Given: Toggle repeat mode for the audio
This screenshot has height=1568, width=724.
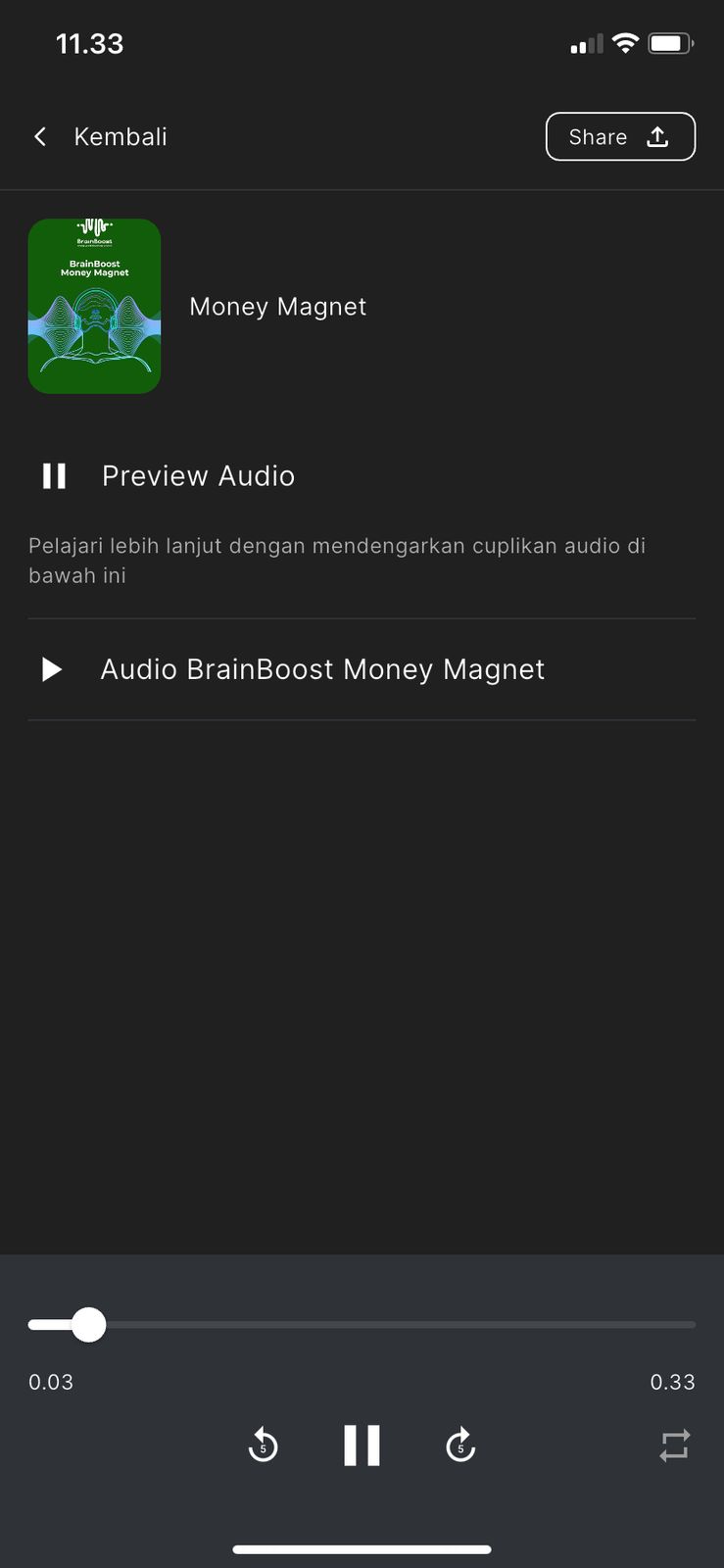Looking at the screenshot, I should (x=674, y=1446).
